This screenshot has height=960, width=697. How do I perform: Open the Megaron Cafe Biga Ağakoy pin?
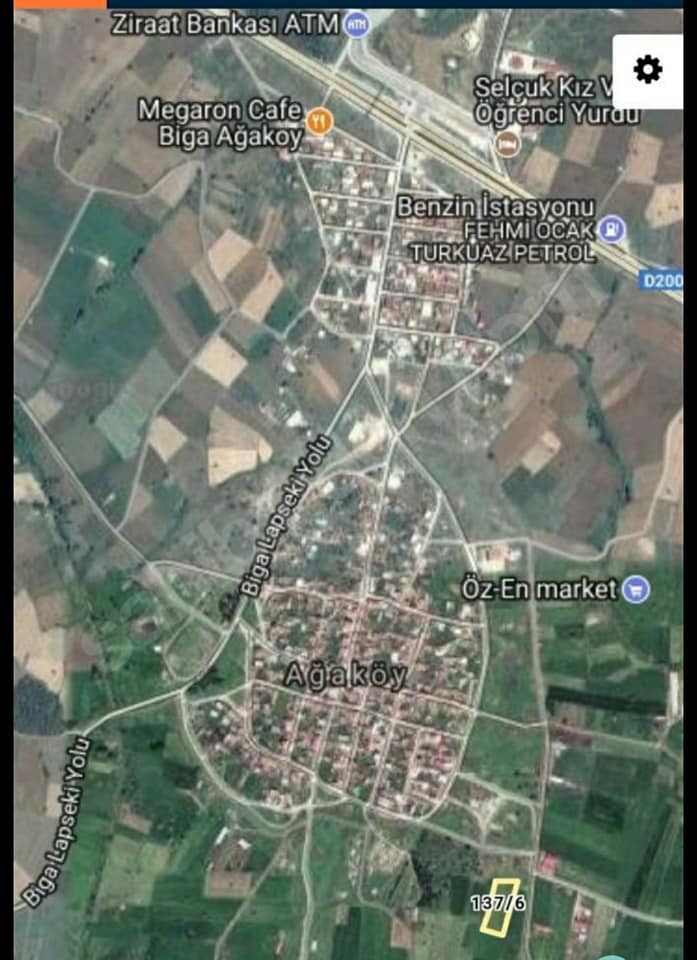pos(319,121)
